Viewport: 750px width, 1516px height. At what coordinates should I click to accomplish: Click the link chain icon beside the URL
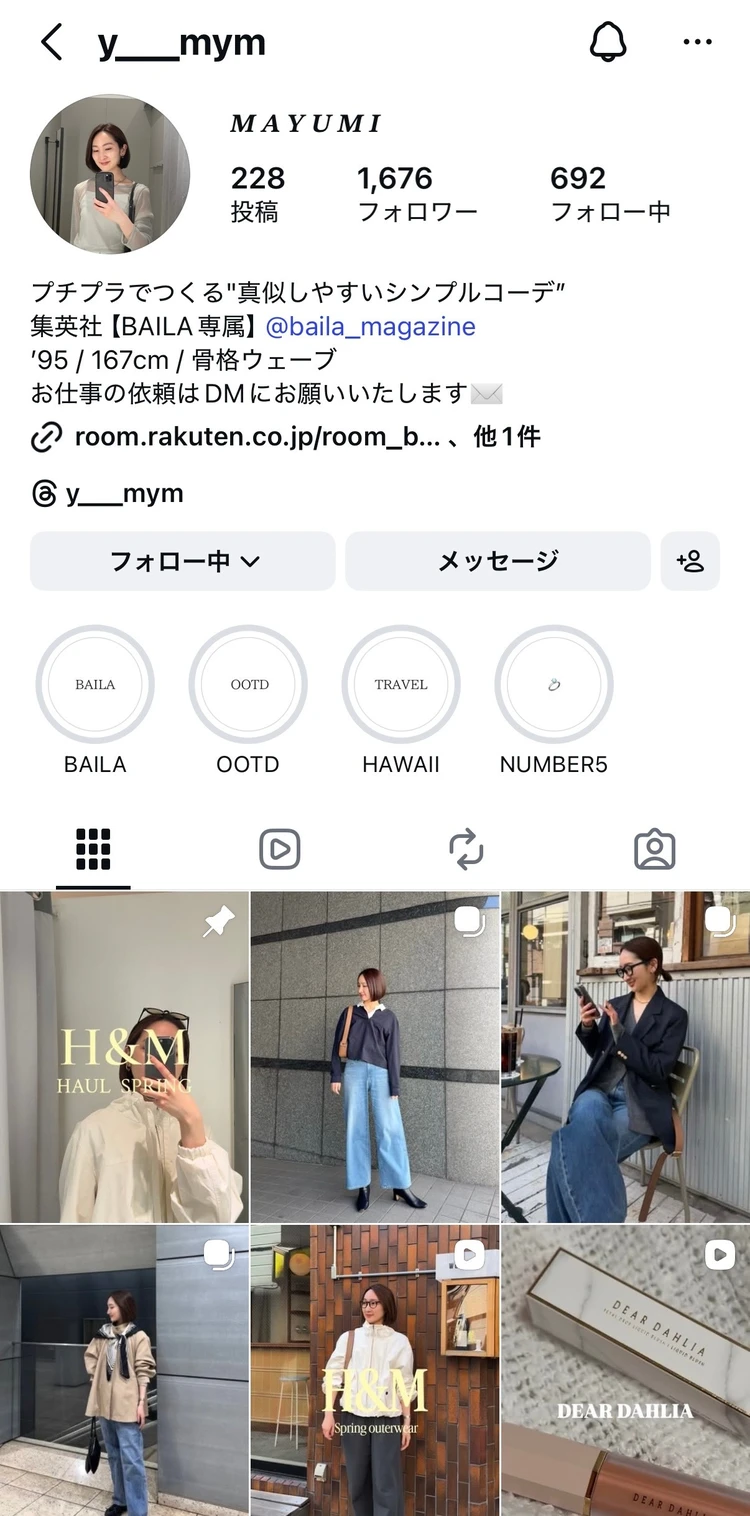[x=47, y=437]
